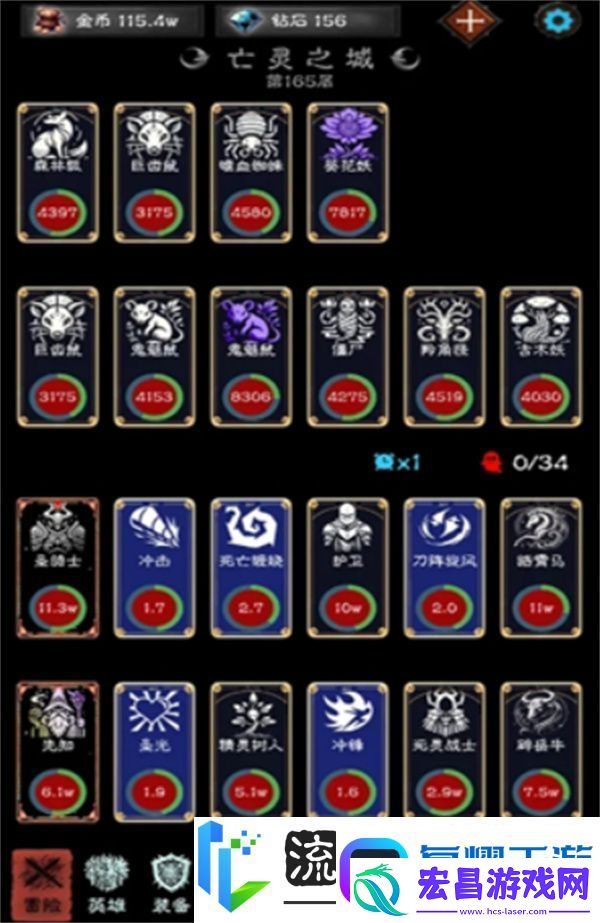Tap the 护卫 unit card
The image size is (600, 923).
point(346,566)
